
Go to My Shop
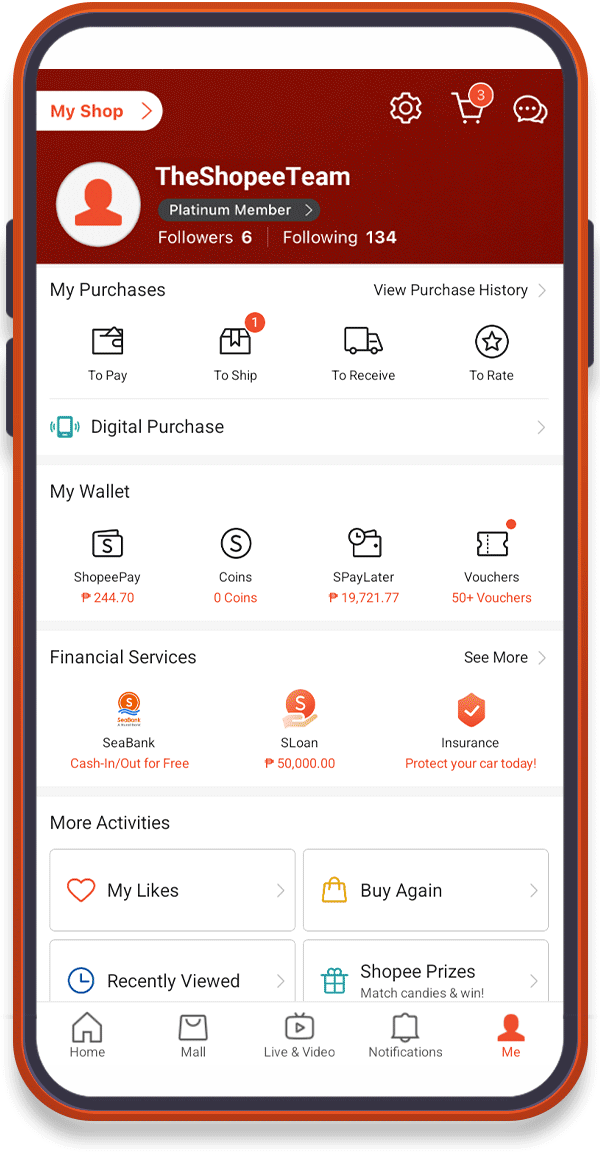click(99, 111)
